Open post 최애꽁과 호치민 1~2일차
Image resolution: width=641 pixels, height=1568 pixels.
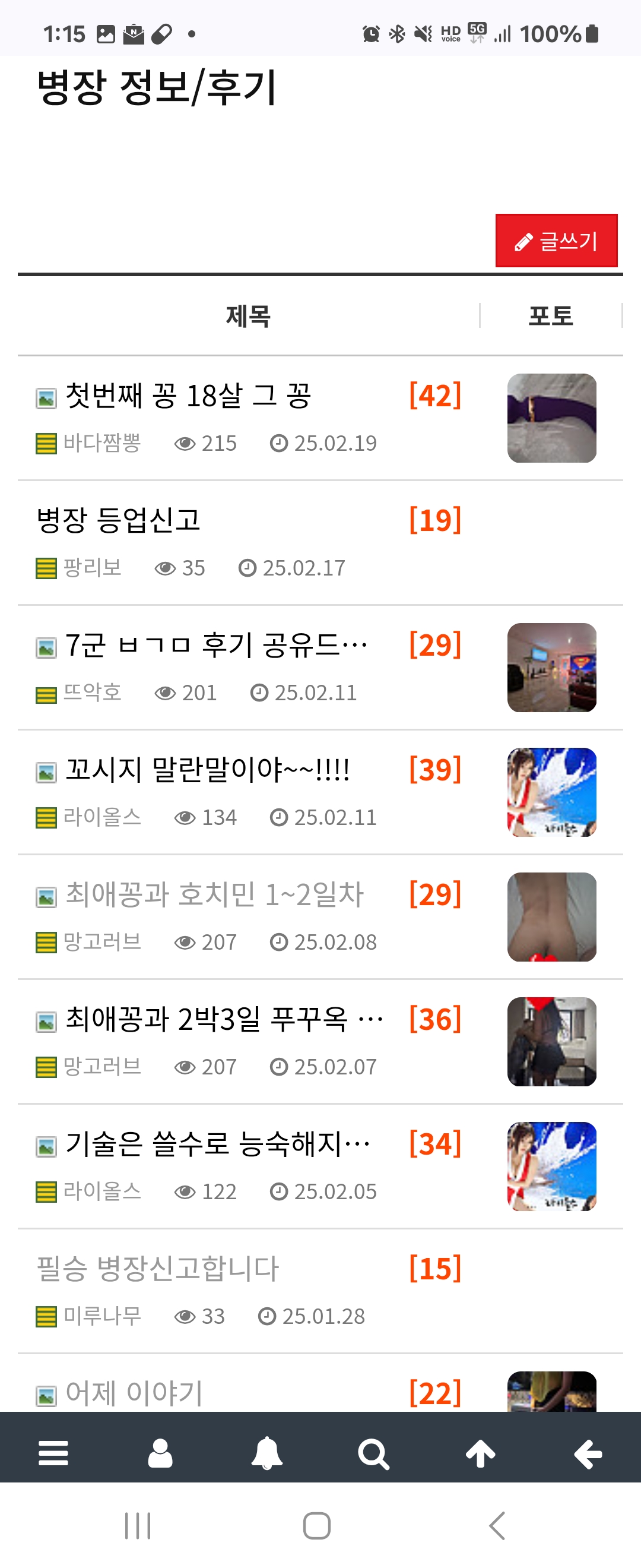pyautogui.click(x=214, y=895)
